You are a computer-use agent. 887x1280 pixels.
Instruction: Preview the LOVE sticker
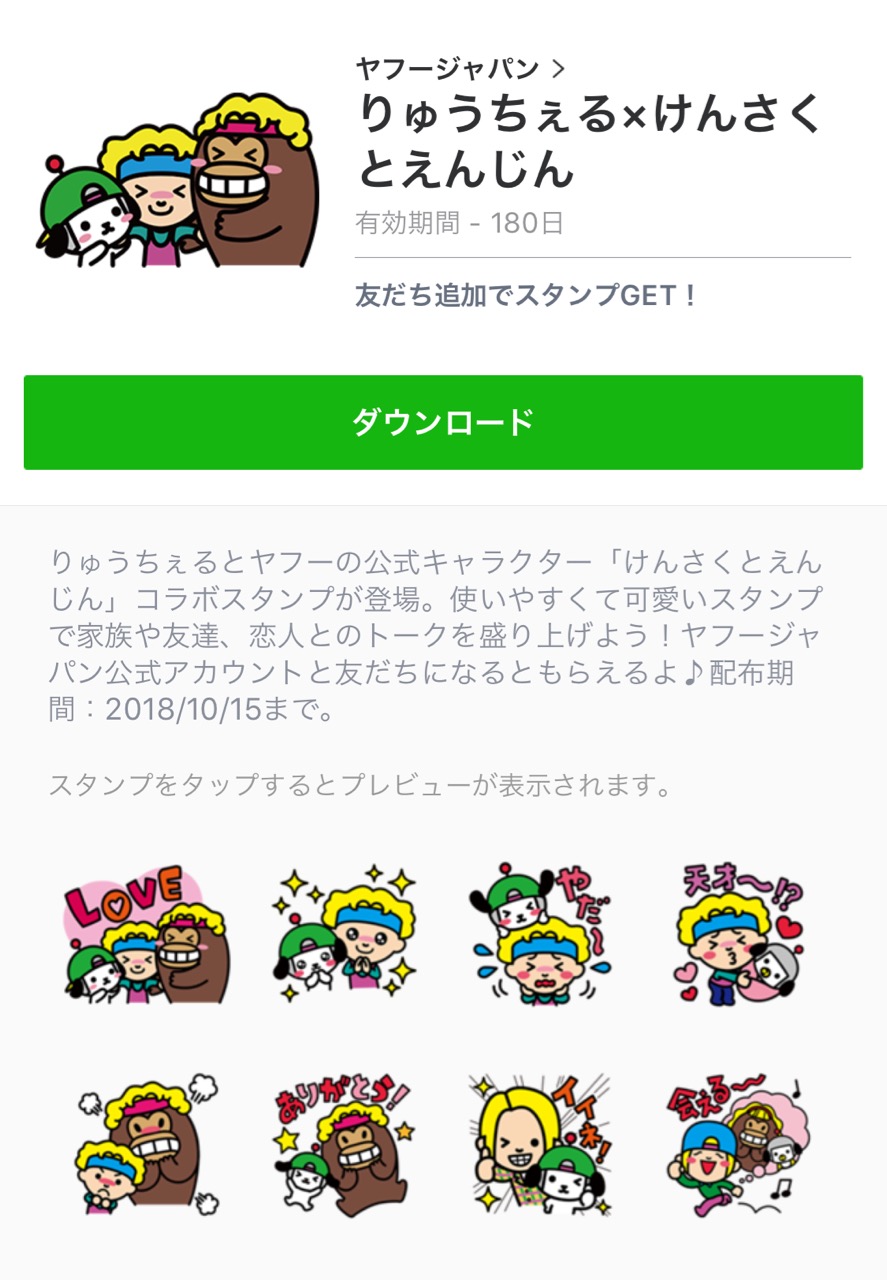(145, 934)
